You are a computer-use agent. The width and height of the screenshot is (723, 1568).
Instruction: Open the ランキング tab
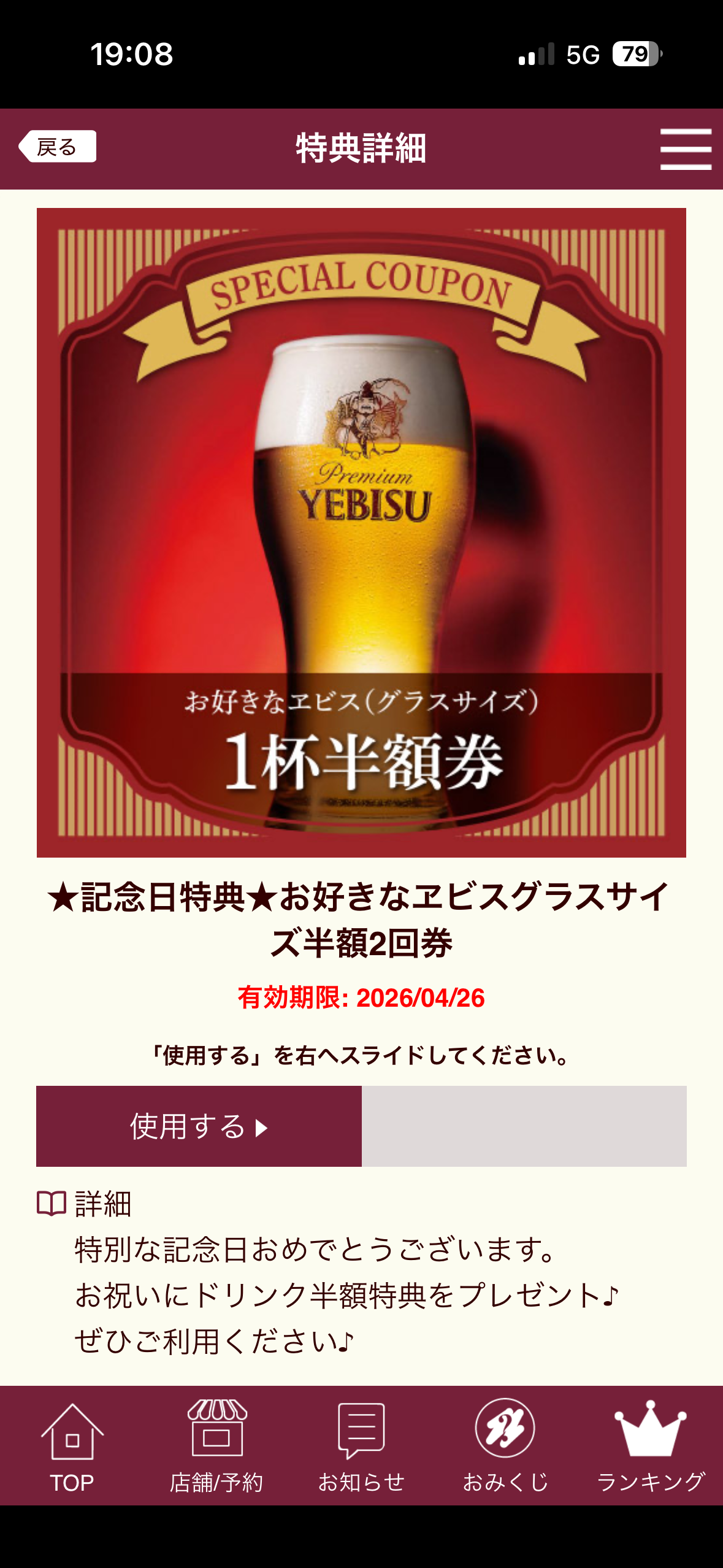[650, 1446]
